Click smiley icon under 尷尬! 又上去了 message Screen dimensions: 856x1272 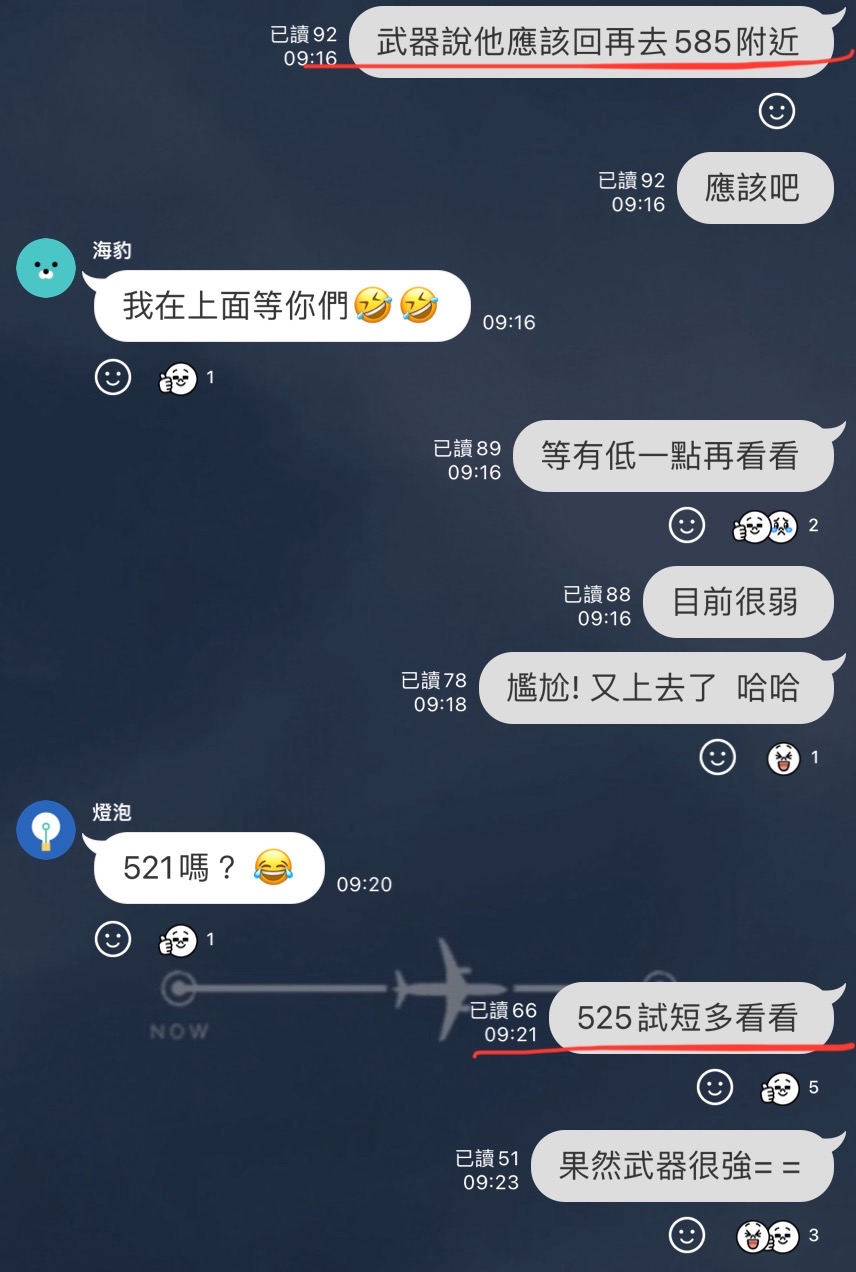coord(716,758)
